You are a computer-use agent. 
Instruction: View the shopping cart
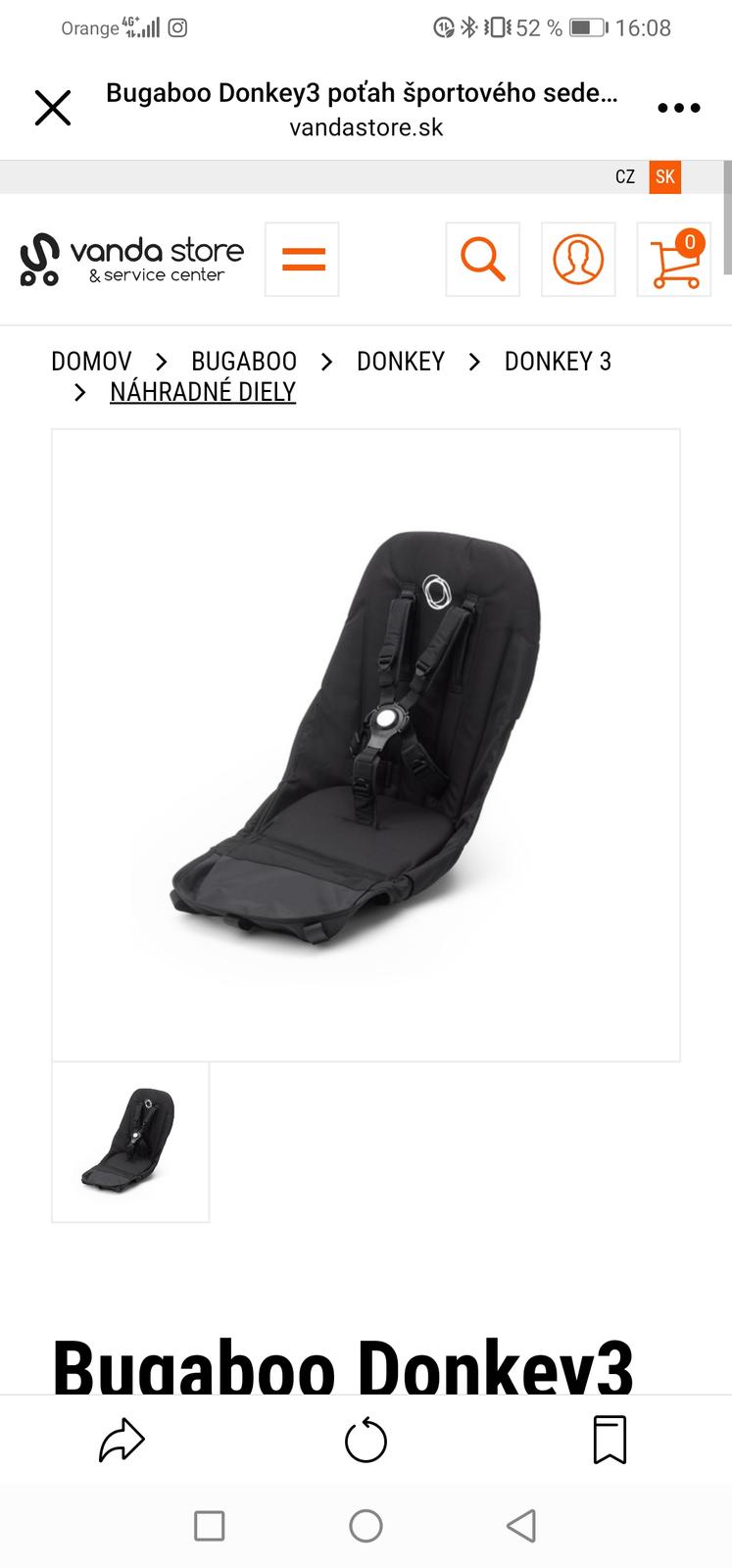(x=674, y=260)
